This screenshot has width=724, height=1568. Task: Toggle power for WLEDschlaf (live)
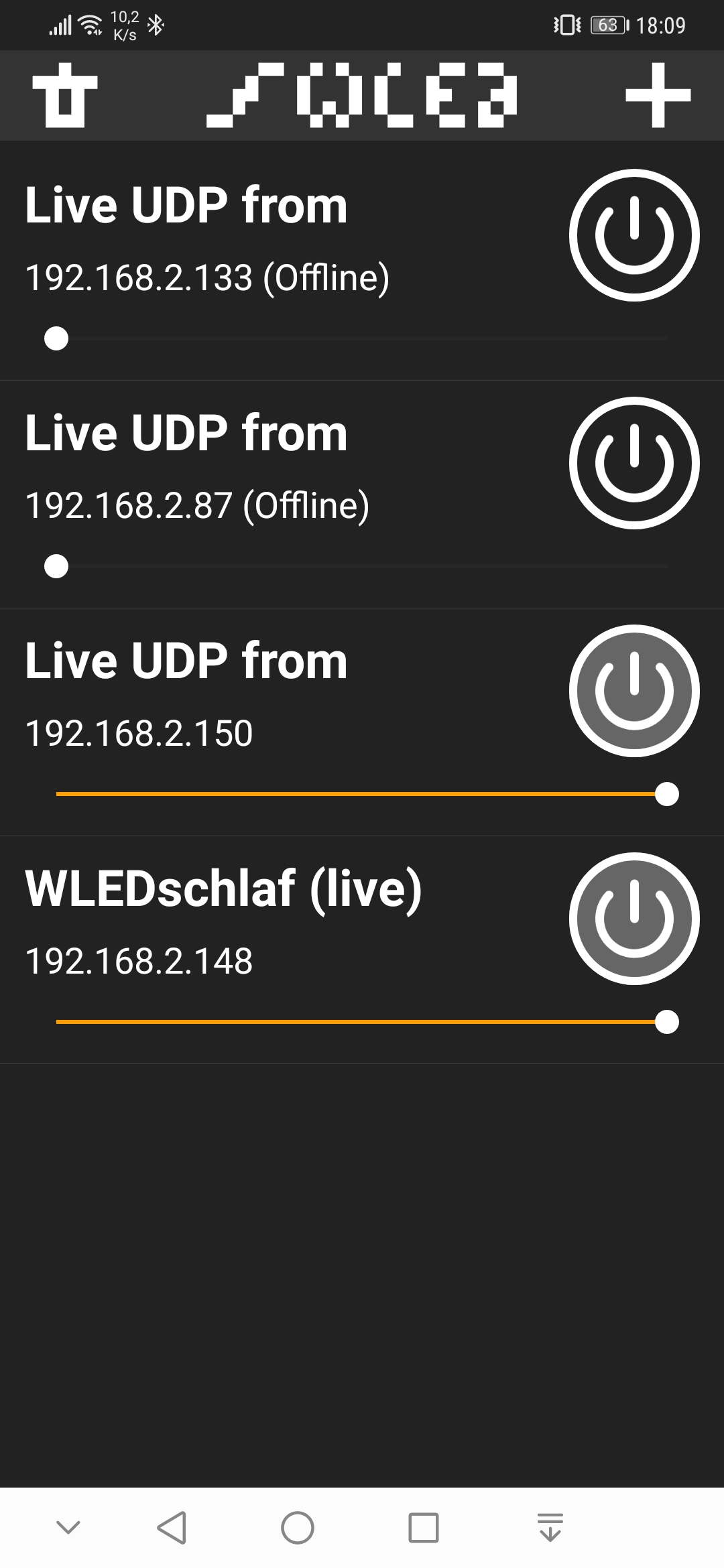pos(634,919)
